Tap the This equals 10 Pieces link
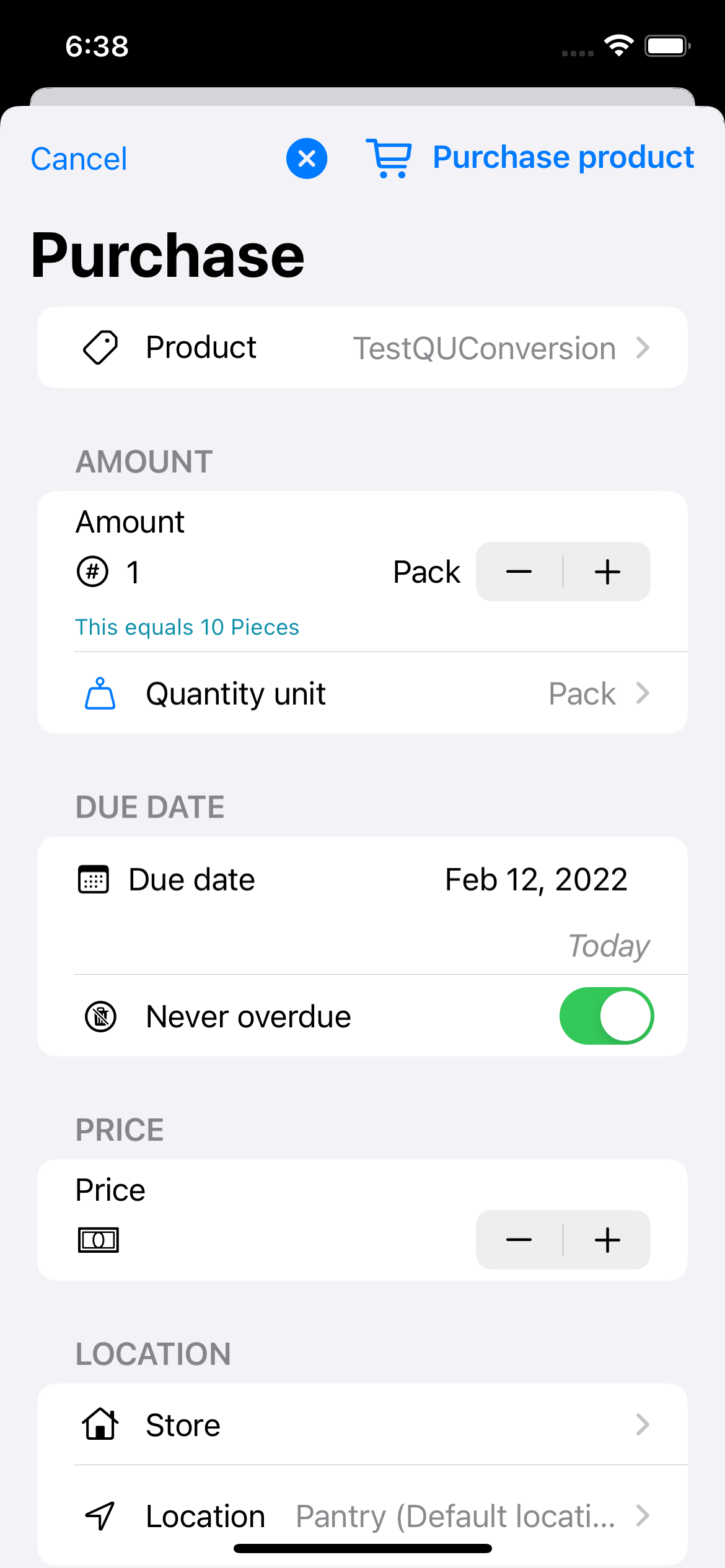This screenshot has width=725, height=1568. 187,627
